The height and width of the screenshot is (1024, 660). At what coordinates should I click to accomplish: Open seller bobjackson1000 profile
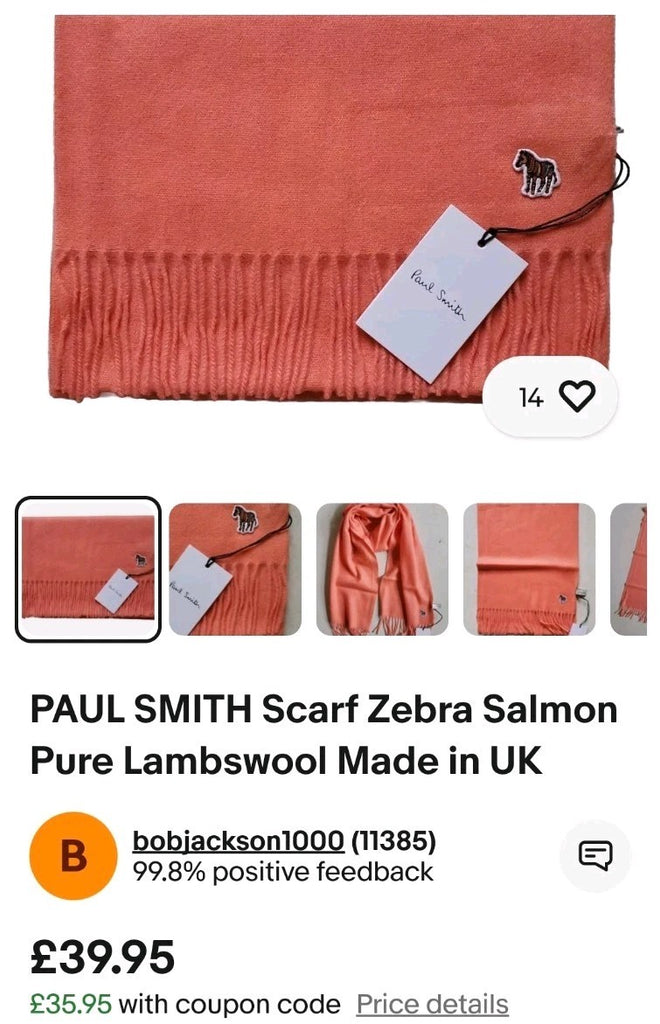point(238,841)
